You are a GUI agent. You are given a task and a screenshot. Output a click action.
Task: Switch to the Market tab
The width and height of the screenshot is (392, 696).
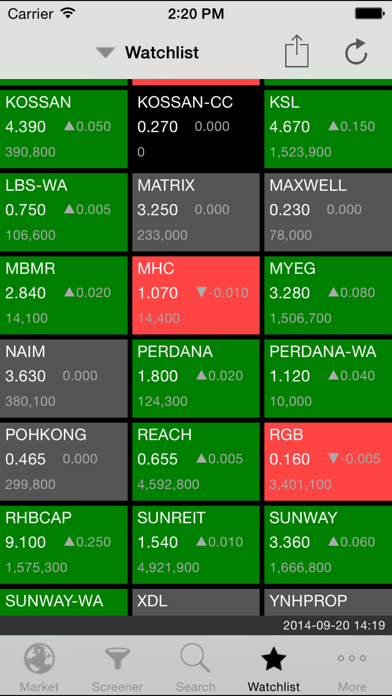point(39,667)
